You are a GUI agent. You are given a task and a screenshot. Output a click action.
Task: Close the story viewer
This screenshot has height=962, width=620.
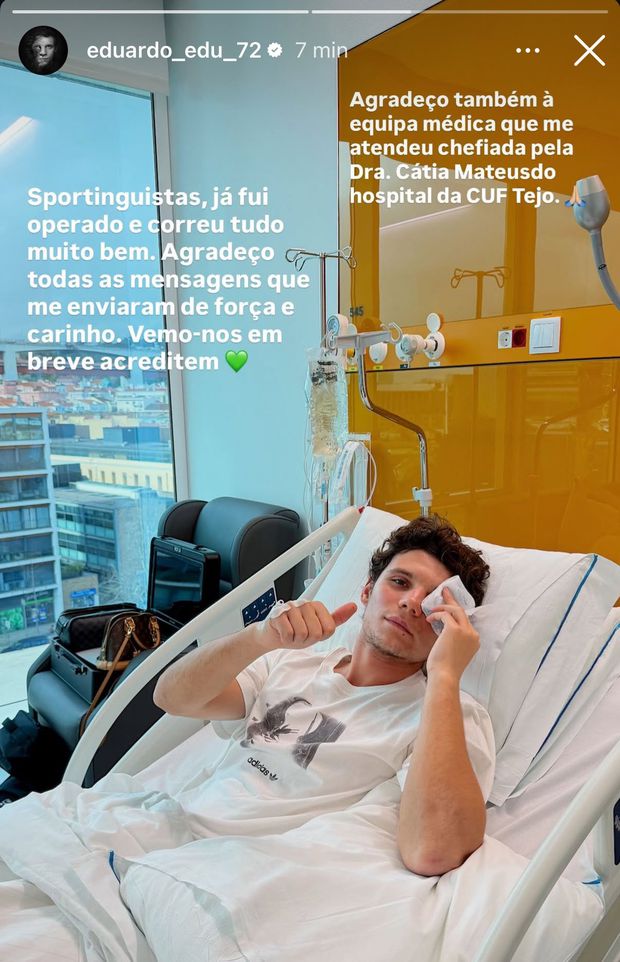pyautogui.click(x=589, y=51)
